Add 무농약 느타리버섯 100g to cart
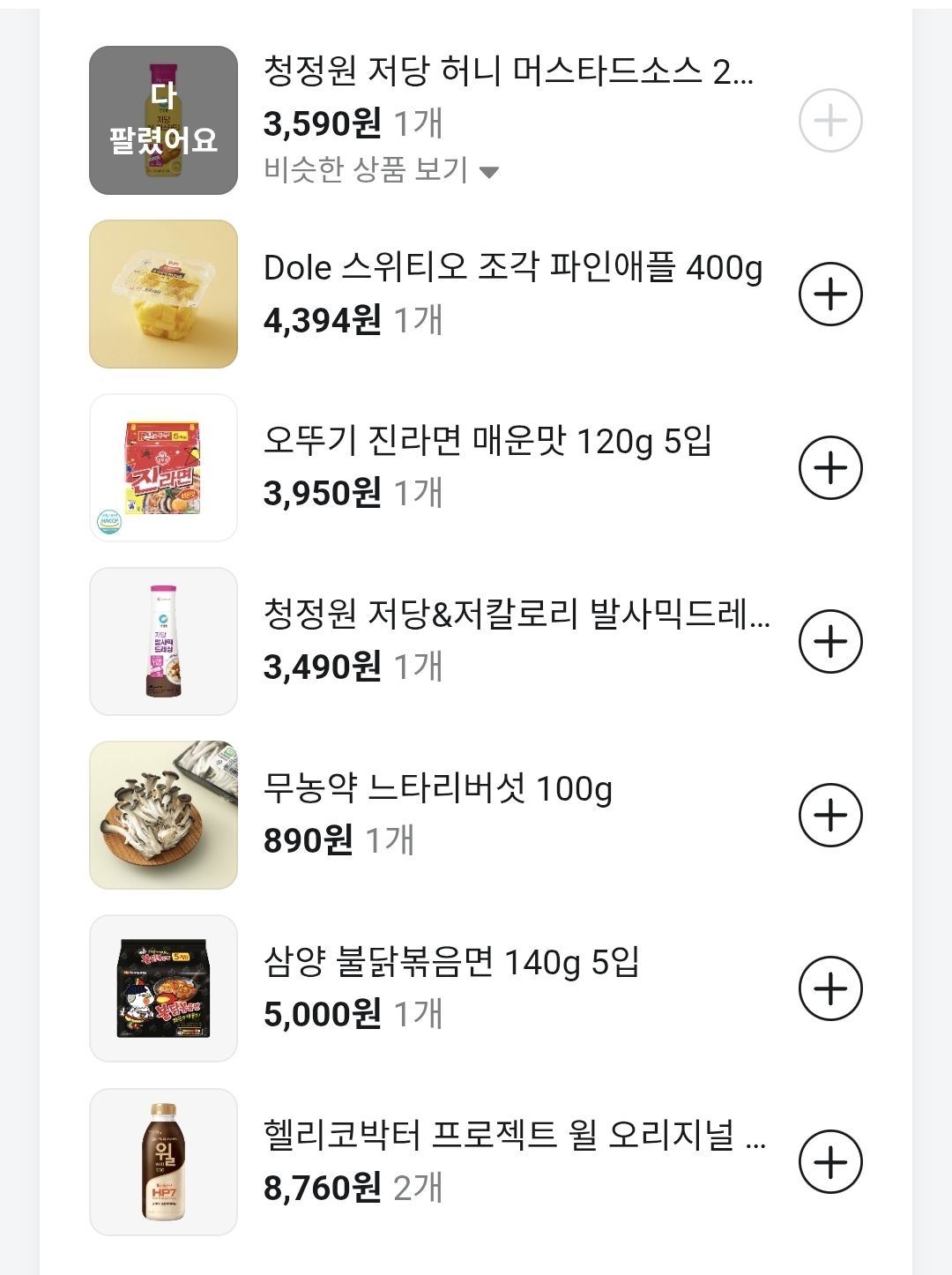Image resolution: width=952 pixels, height=1275 pixels. coord(829,816)
